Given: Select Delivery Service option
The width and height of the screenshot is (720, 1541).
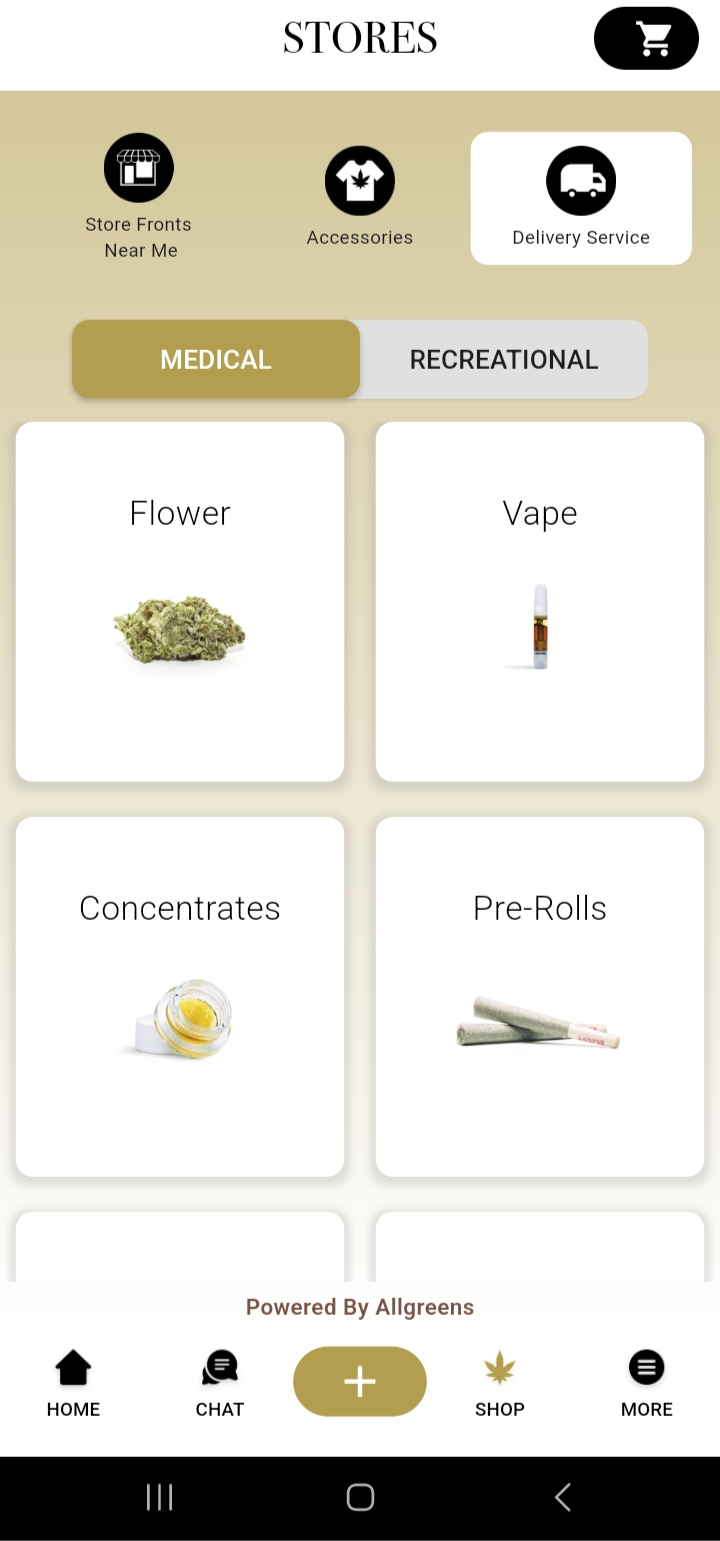Looking at the screenshot, I should point(581,198).
